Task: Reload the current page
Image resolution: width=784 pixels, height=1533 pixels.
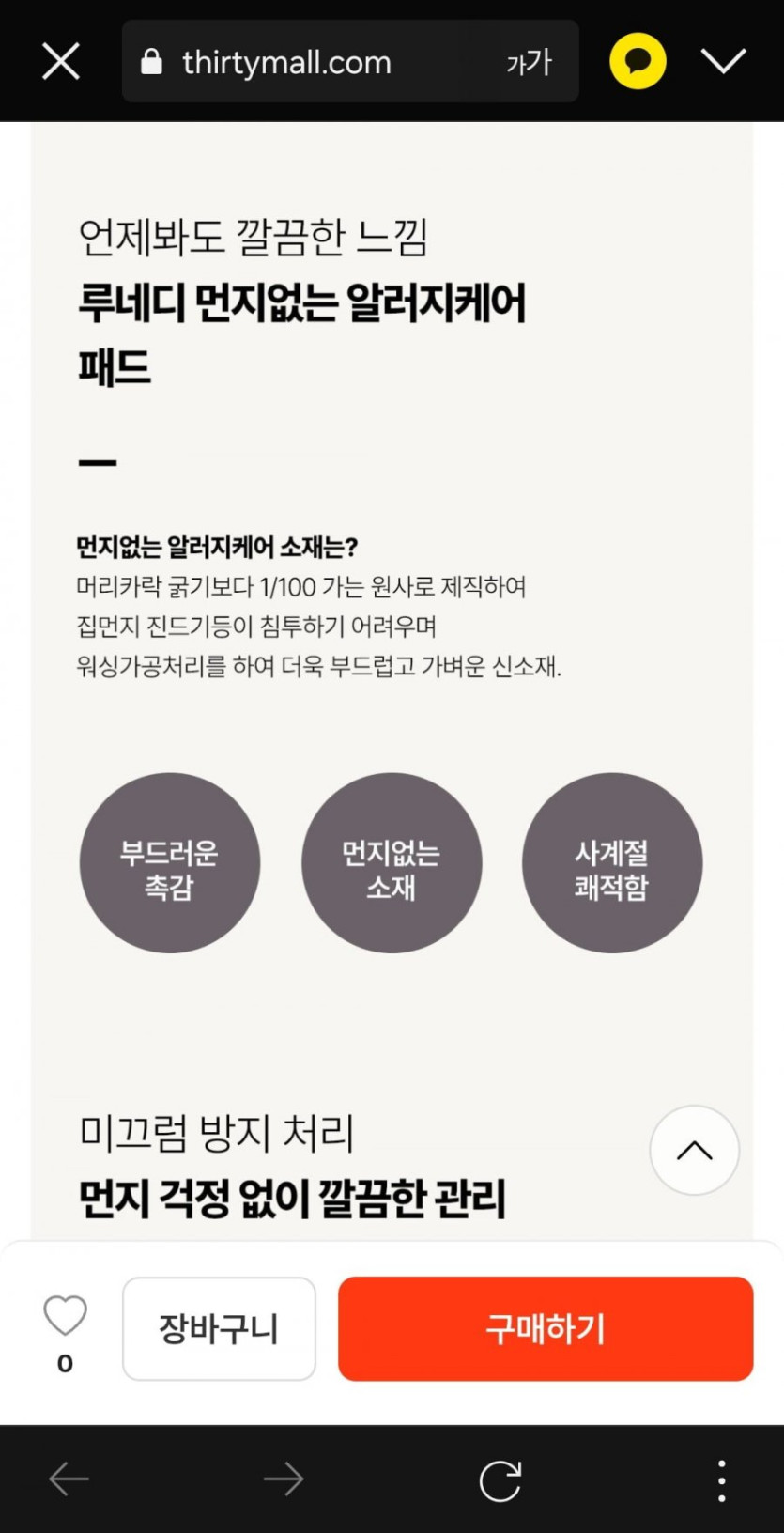Action: [x=500, y=1480]
